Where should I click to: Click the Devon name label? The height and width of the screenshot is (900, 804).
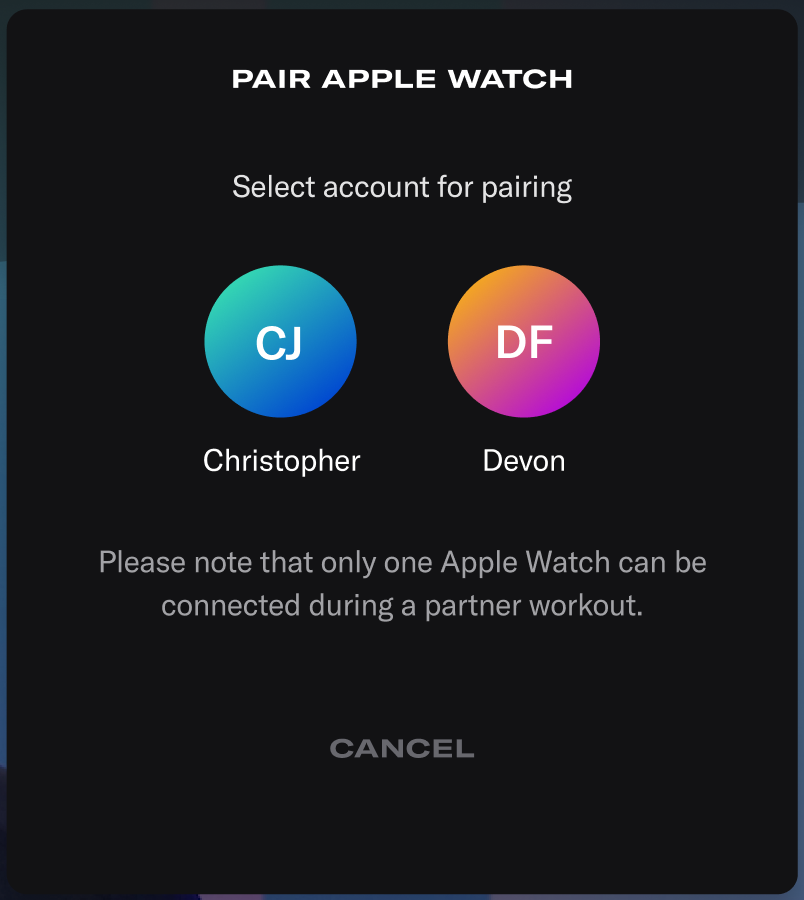(523, 460)
